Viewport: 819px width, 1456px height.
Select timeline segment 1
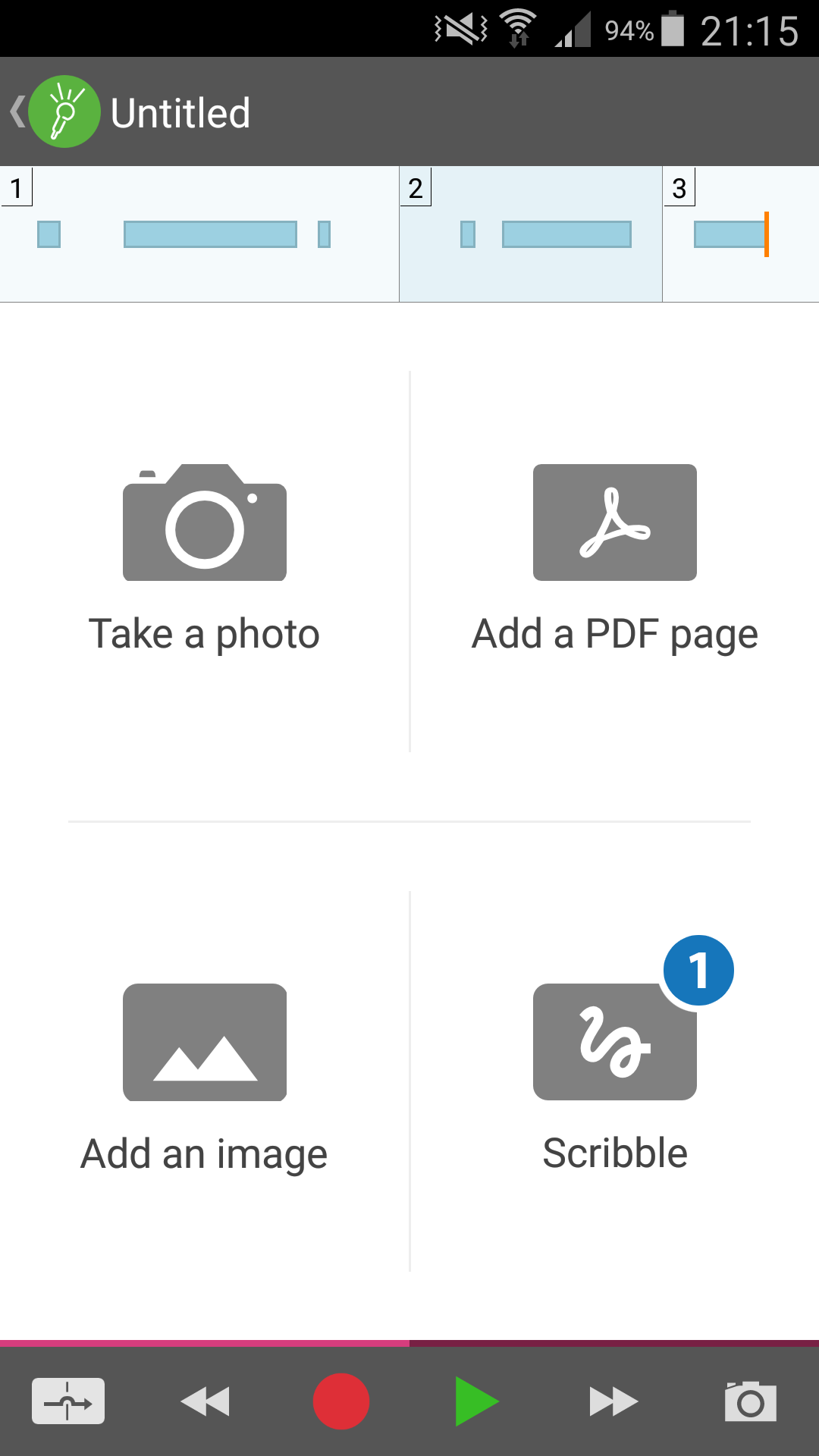coord(199,234)
